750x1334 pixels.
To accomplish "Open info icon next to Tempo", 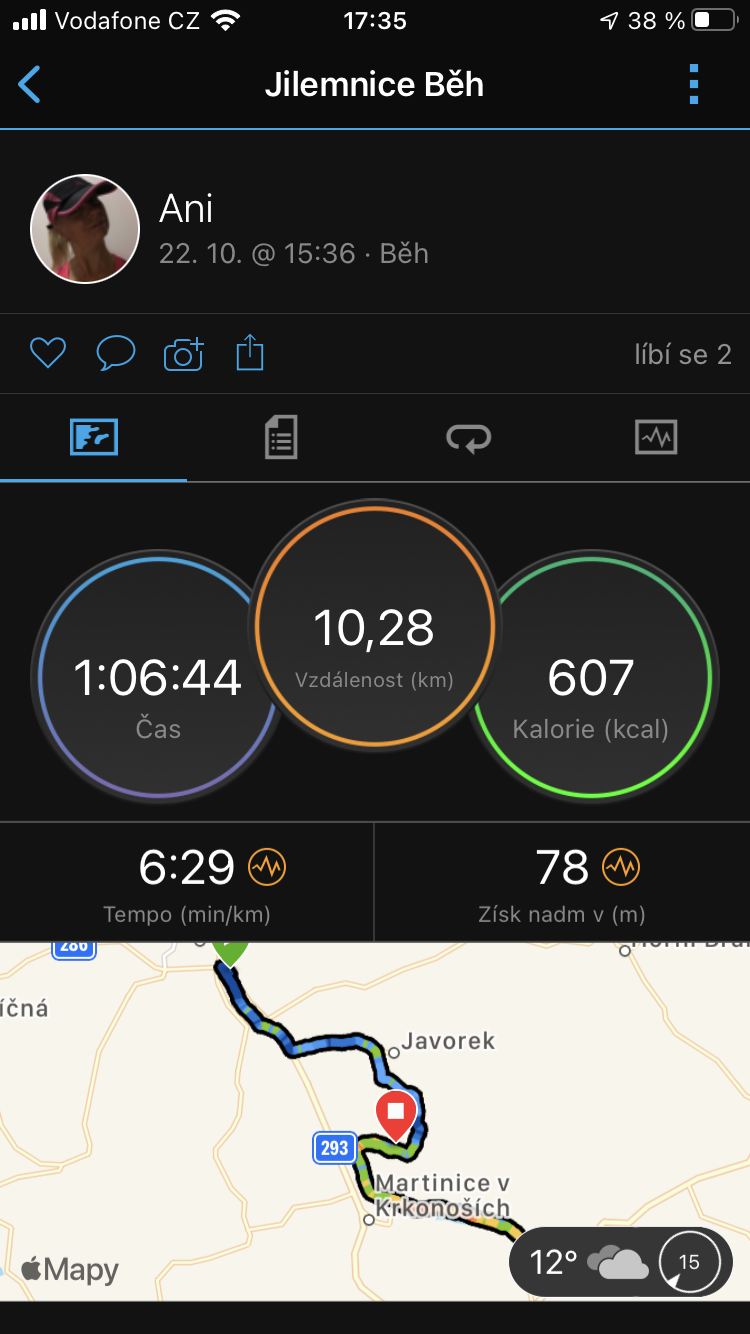I will click(x=267, y=867).
